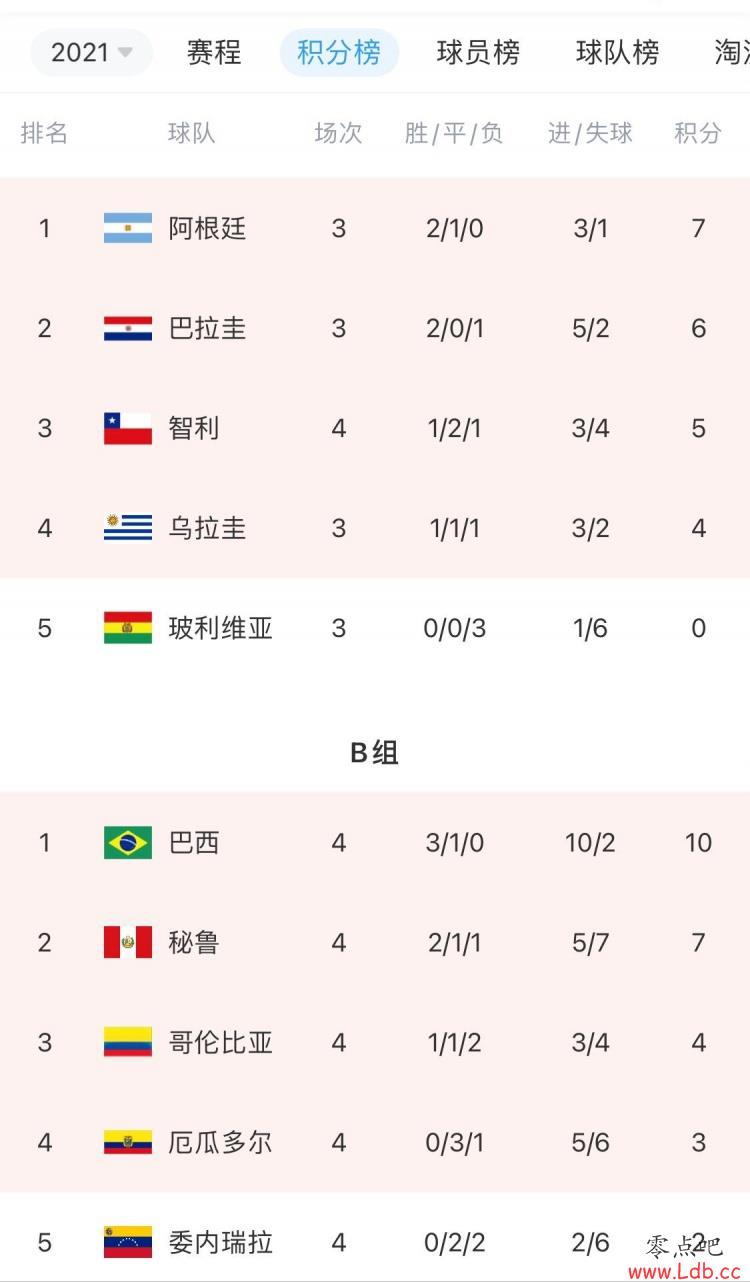This screenshot has height=1282, width=750.
Task: Open the 2021 season dropdown
Action: pos(91,53)
